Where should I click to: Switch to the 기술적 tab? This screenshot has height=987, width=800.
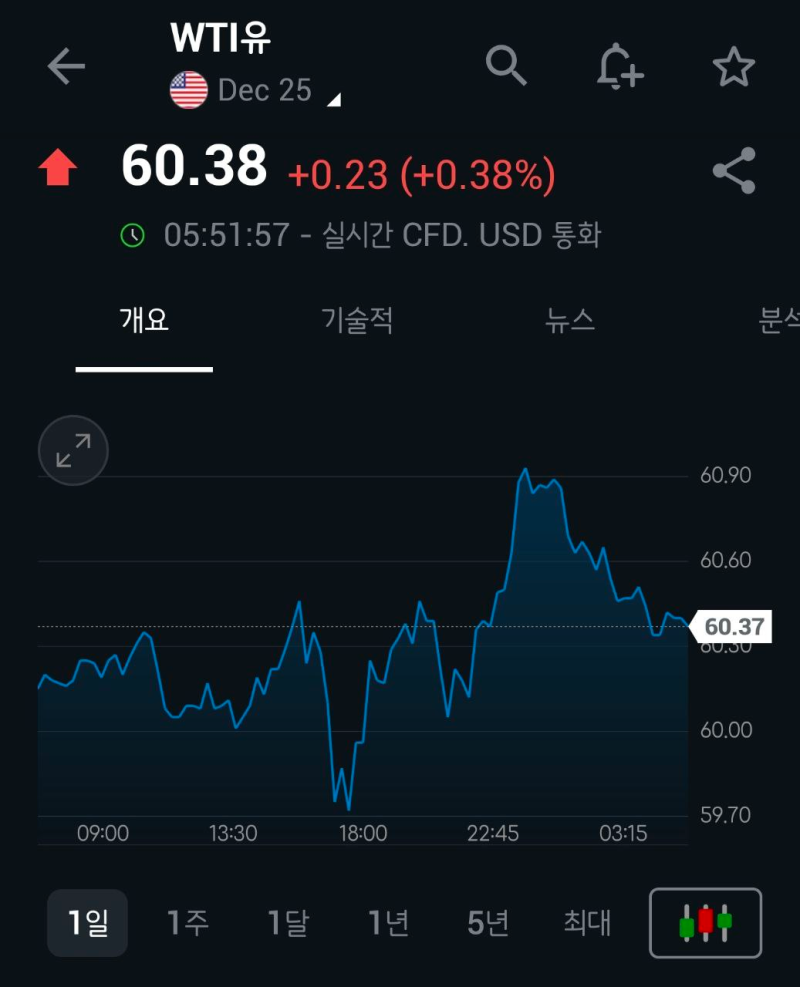(x=355, y=319)
